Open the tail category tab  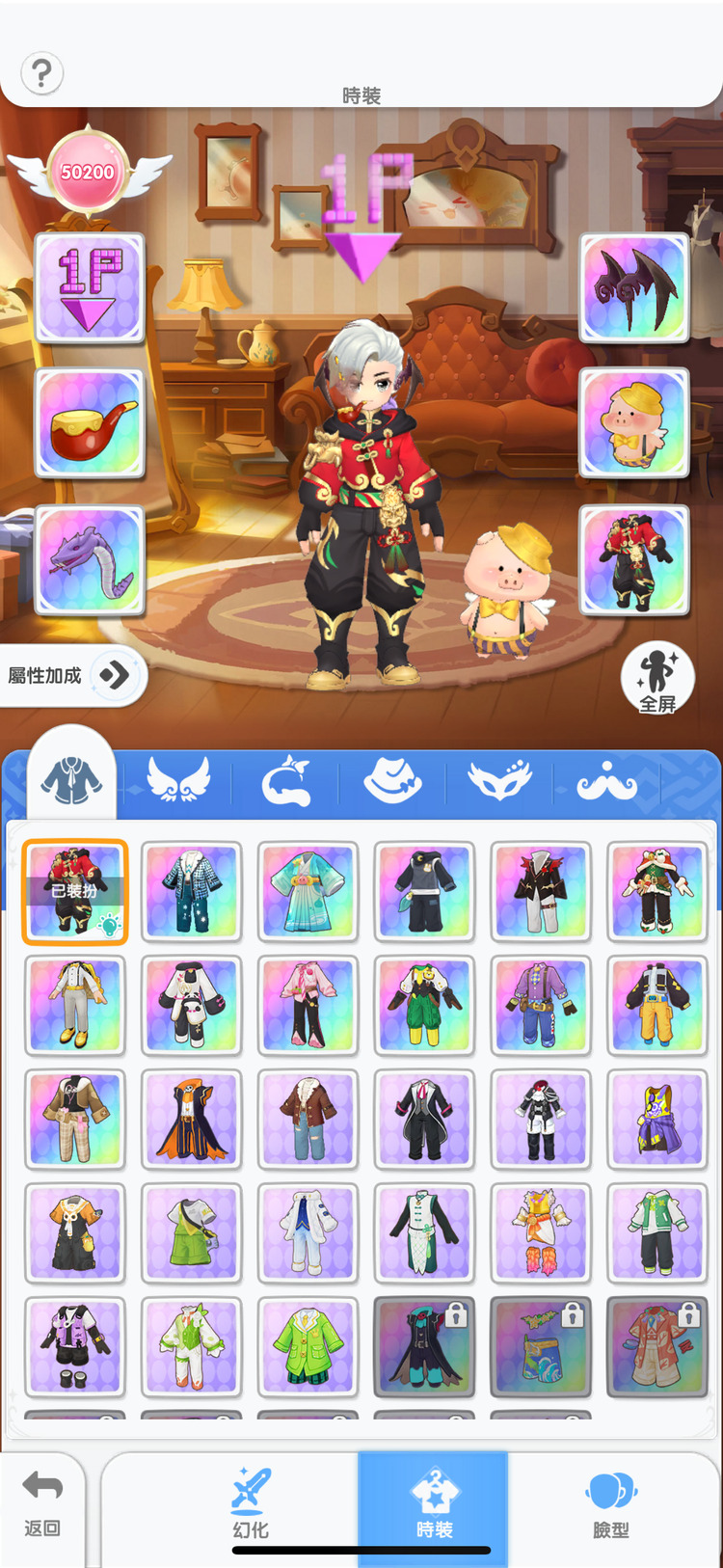click(x=285, y=779)
